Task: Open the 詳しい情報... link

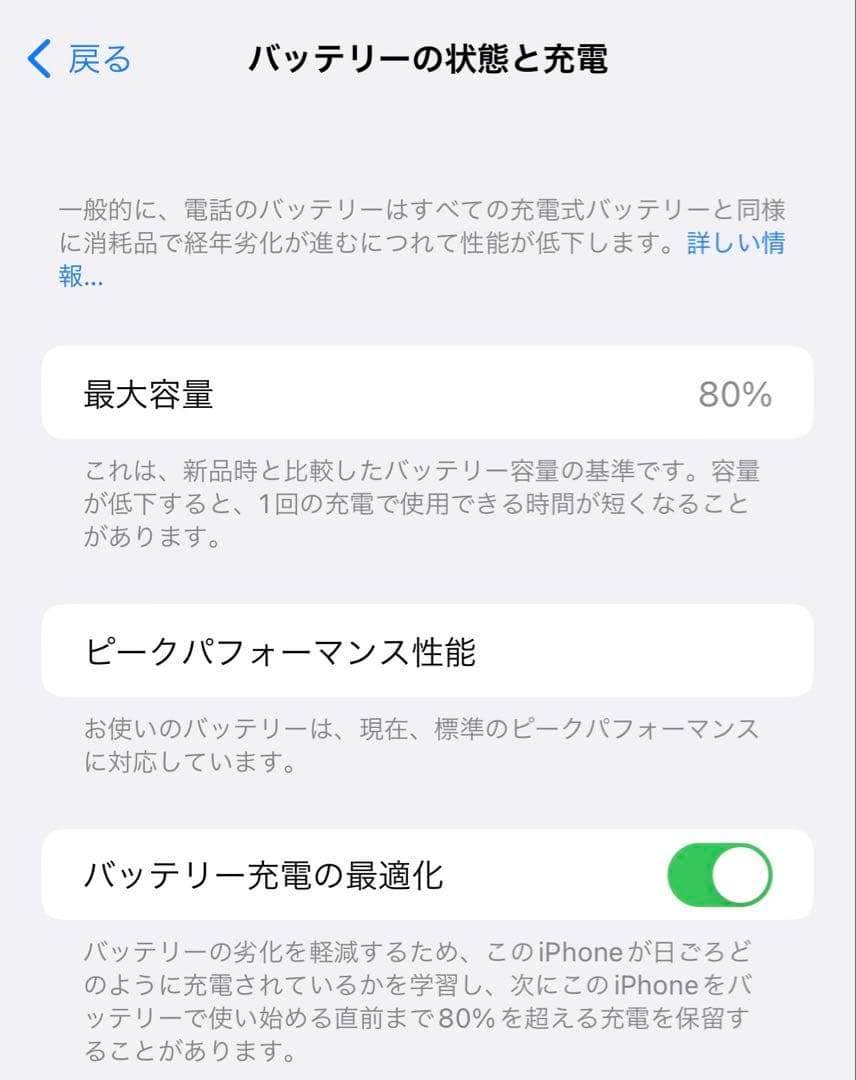Action: click(735, 243)
